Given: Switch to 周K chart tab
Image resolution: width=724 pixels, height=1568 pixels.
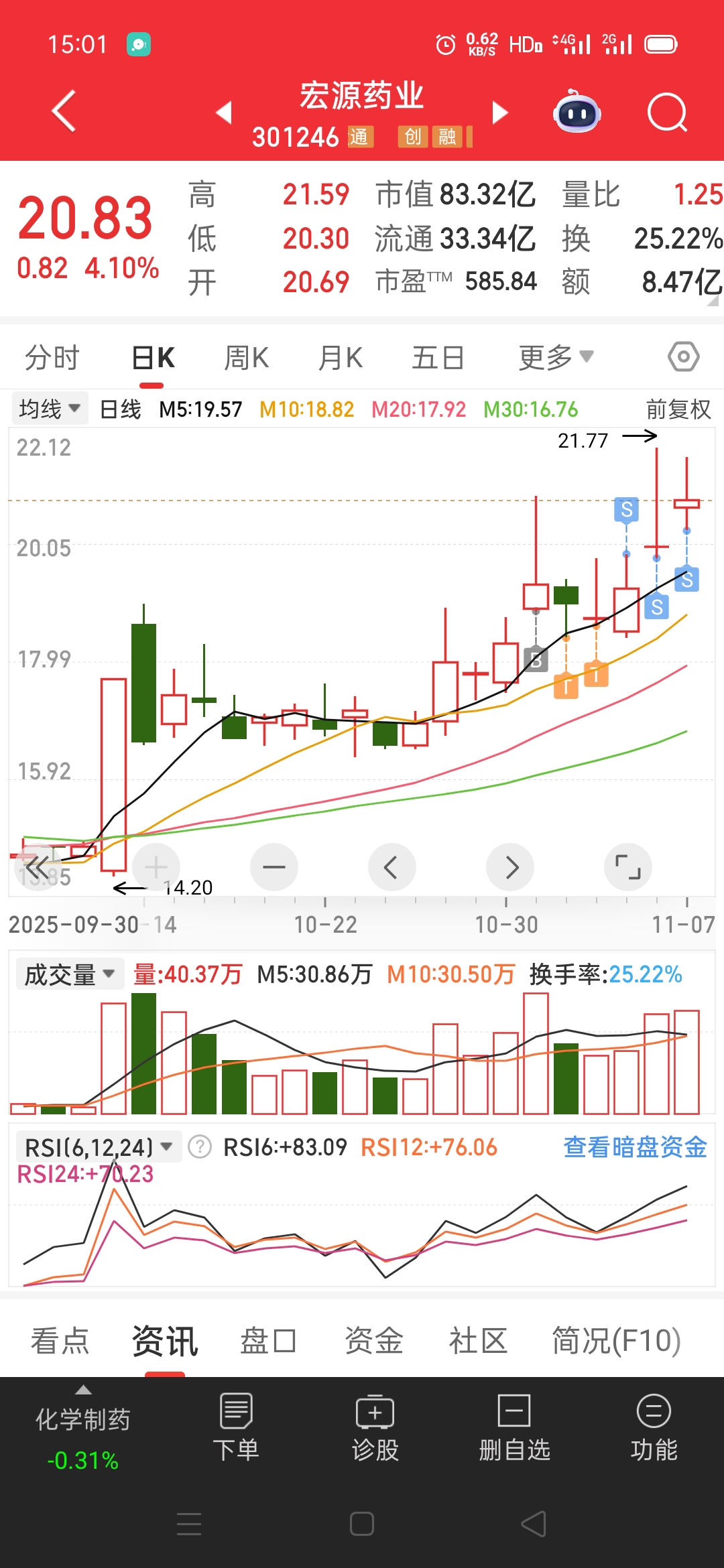Looking at the screenshot, I should 246,357.
